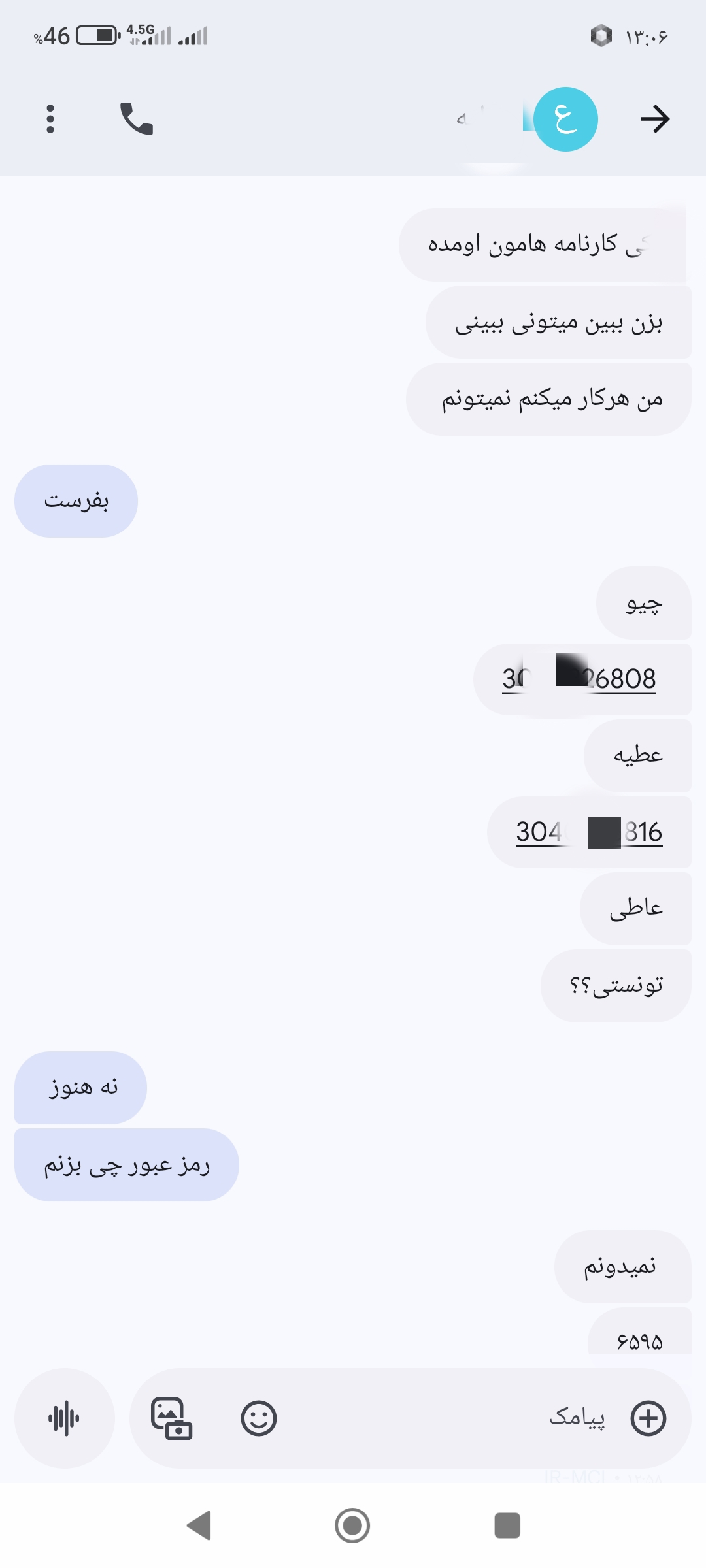706x1568 pixels.
Task: Call this contact with the phone icon
Action: [x=137, y=119]
